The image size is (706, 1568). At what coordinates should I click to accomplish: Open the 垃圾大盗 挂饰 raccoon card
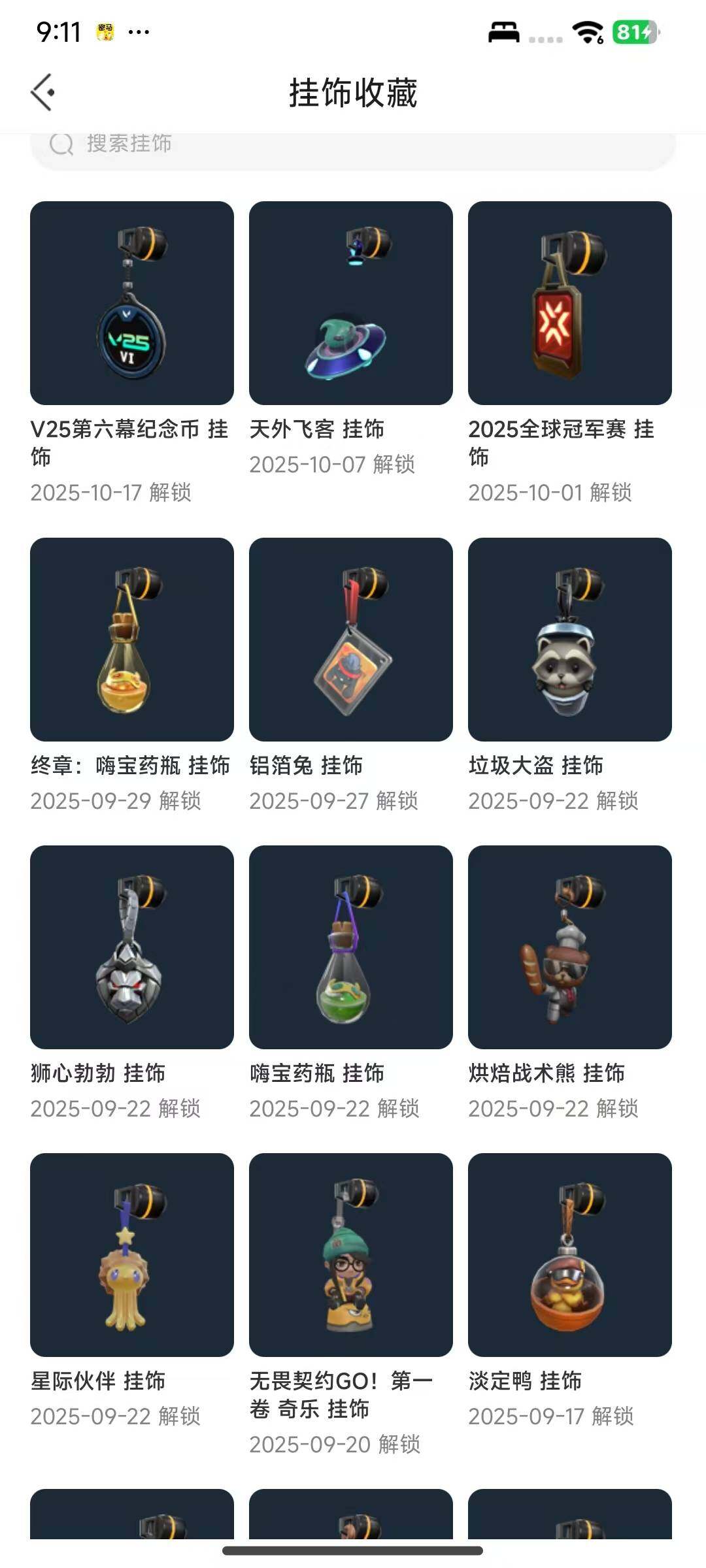(x=570, y=640)
